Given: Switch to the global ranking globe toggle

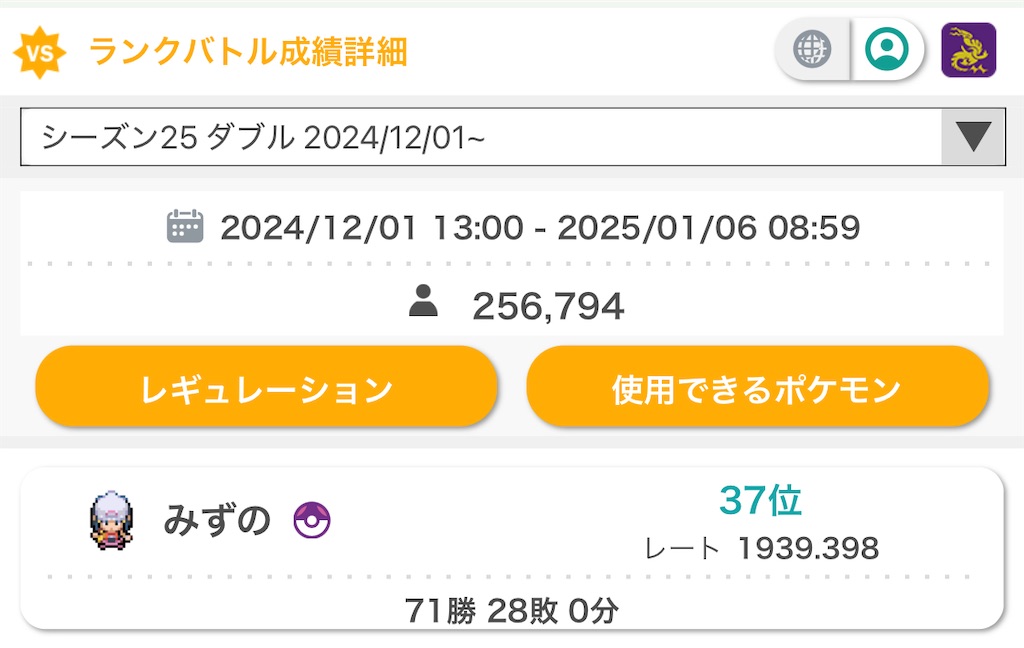Looking at the screenshot, I should click(812, 50).
